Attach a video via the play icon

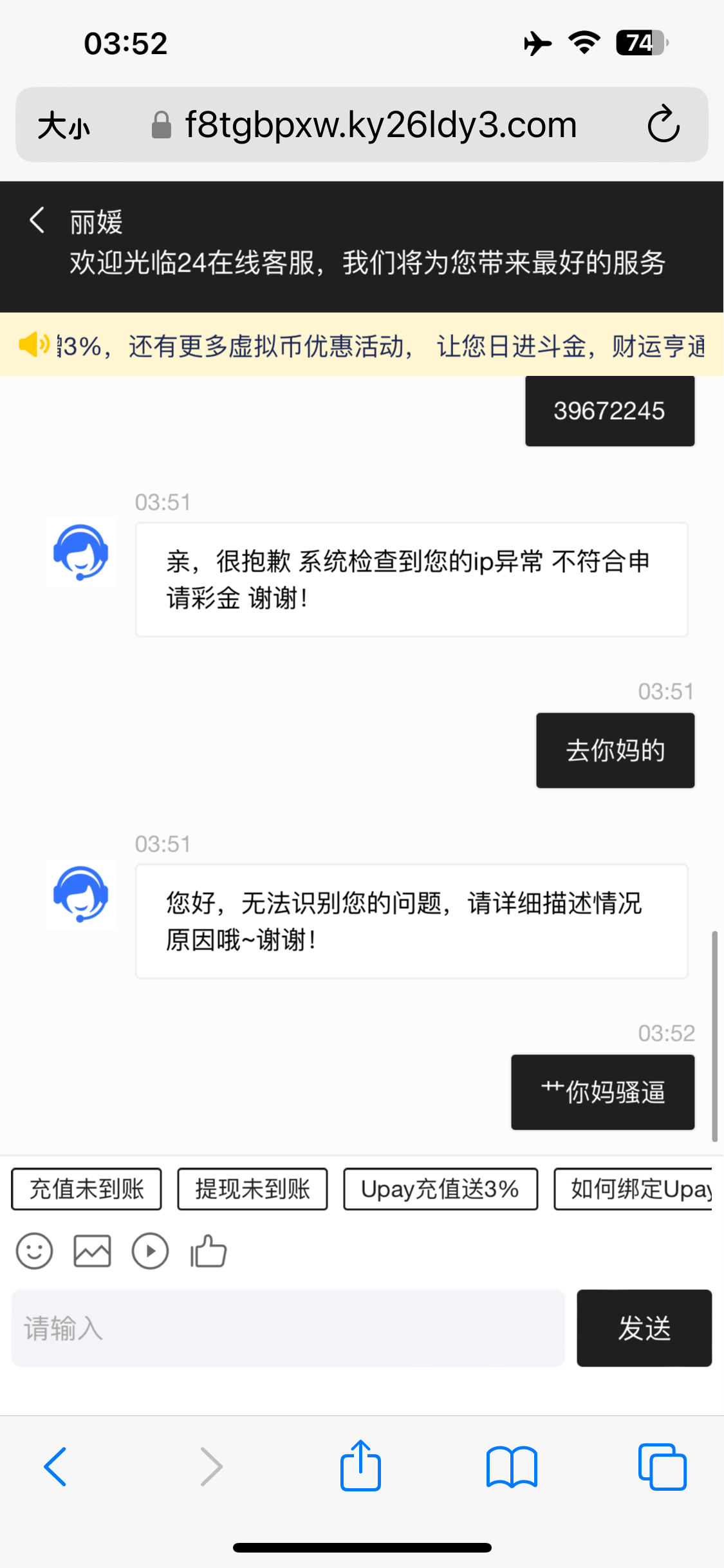coord(150,1251)
